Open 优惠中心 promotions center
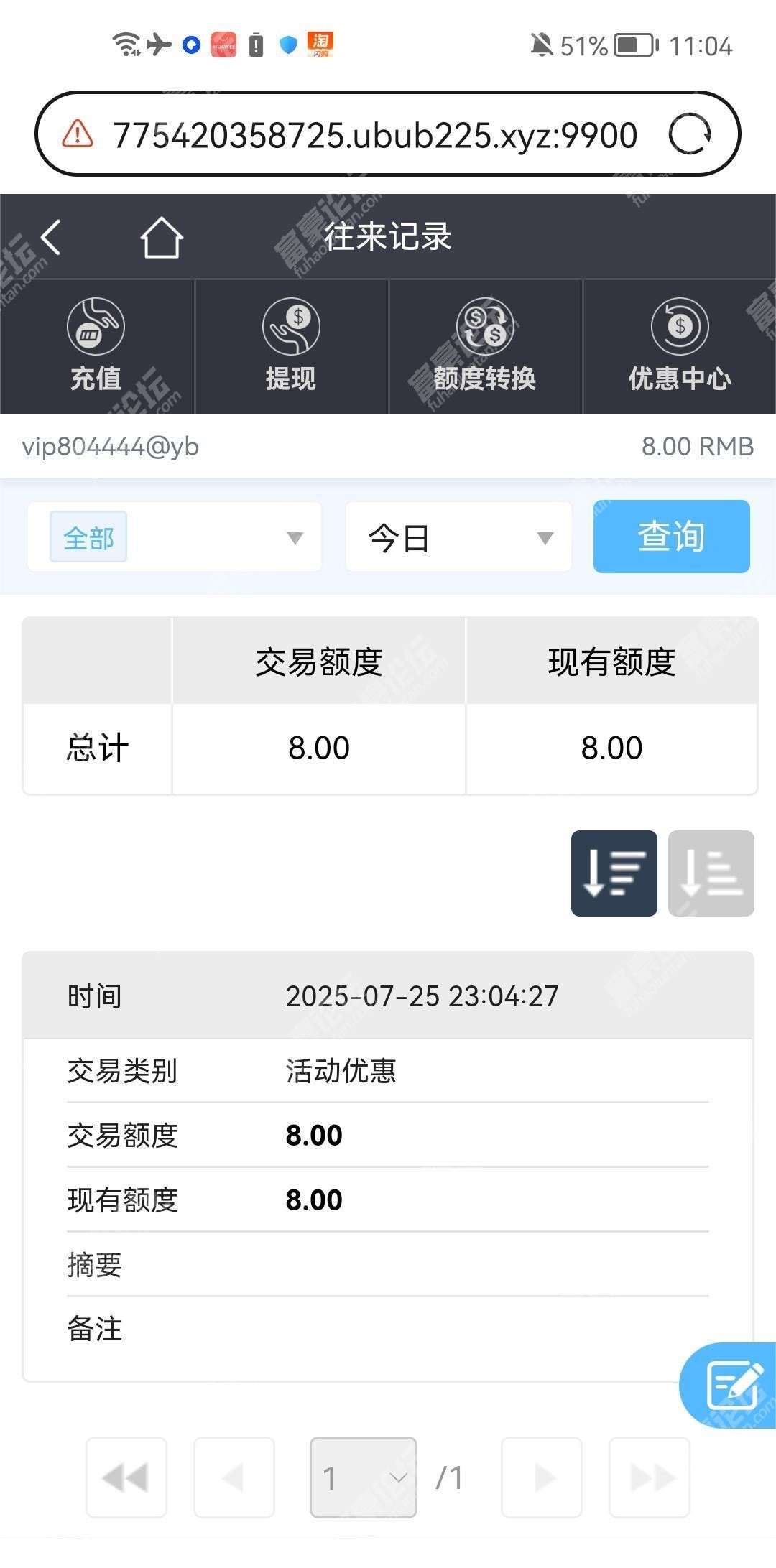 [x=680, y=346]
